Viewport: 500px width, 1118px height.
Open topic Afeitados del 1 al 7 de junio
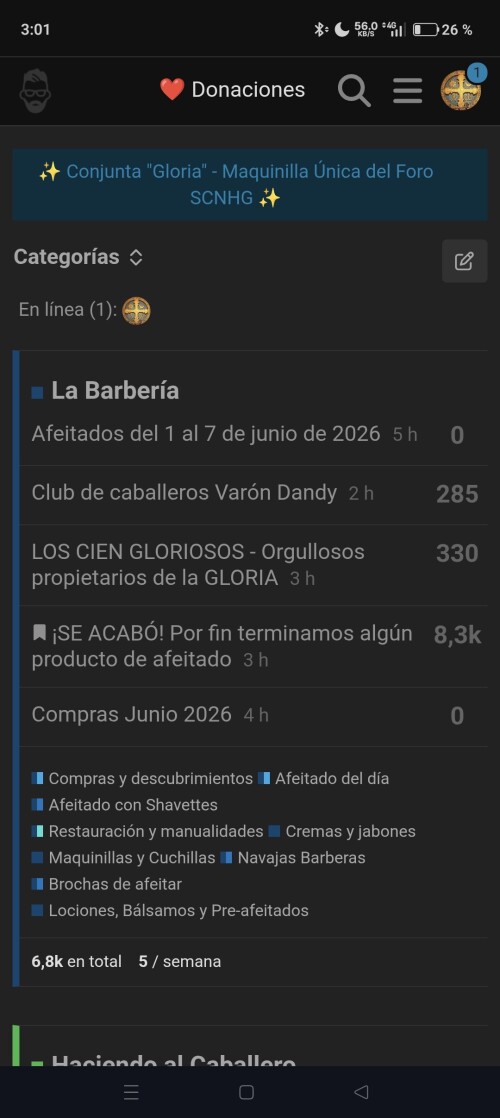pos(205,434)
